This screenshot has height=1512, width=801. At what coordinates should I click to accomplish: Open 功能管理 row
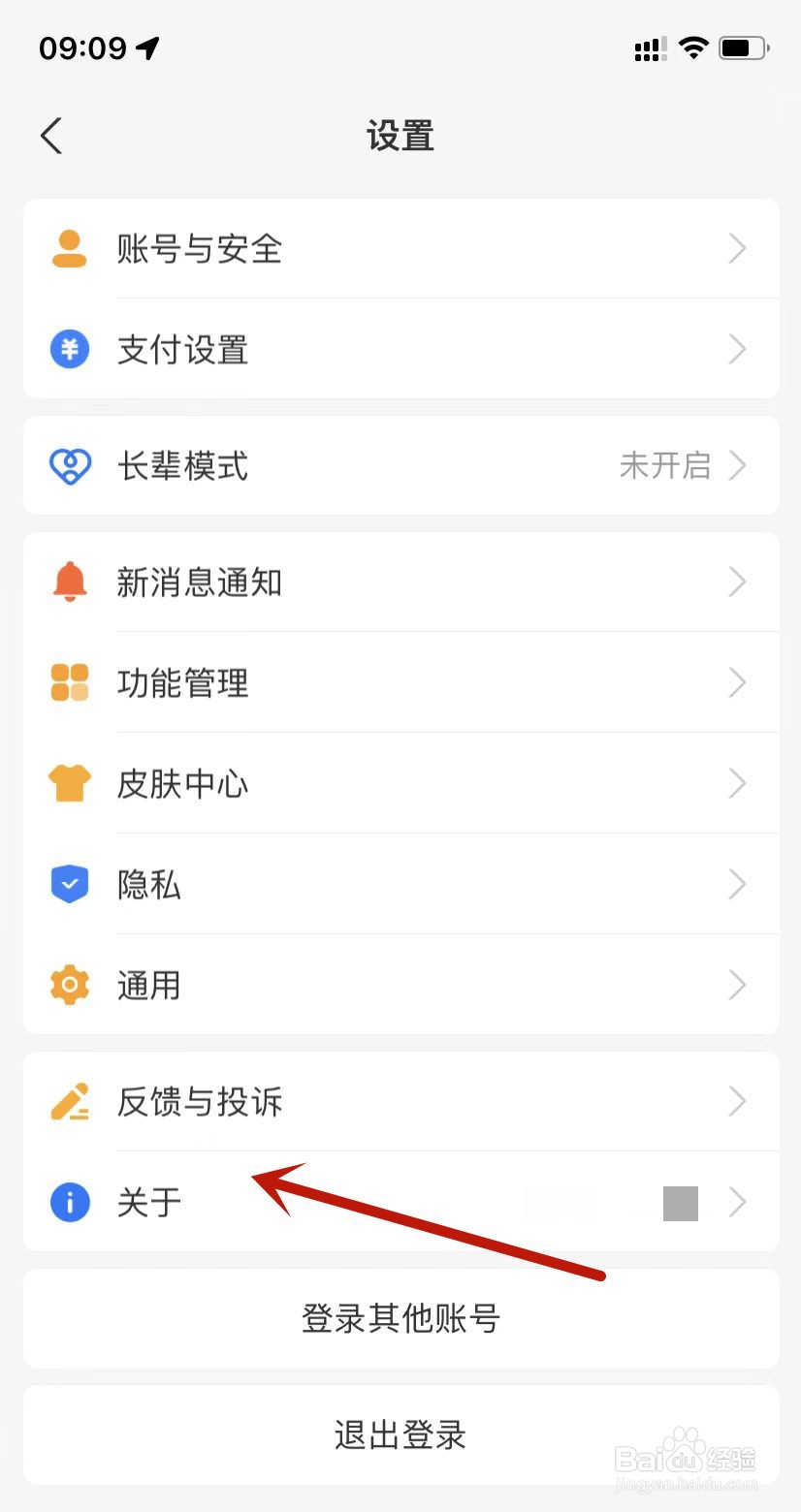[400, 683]
